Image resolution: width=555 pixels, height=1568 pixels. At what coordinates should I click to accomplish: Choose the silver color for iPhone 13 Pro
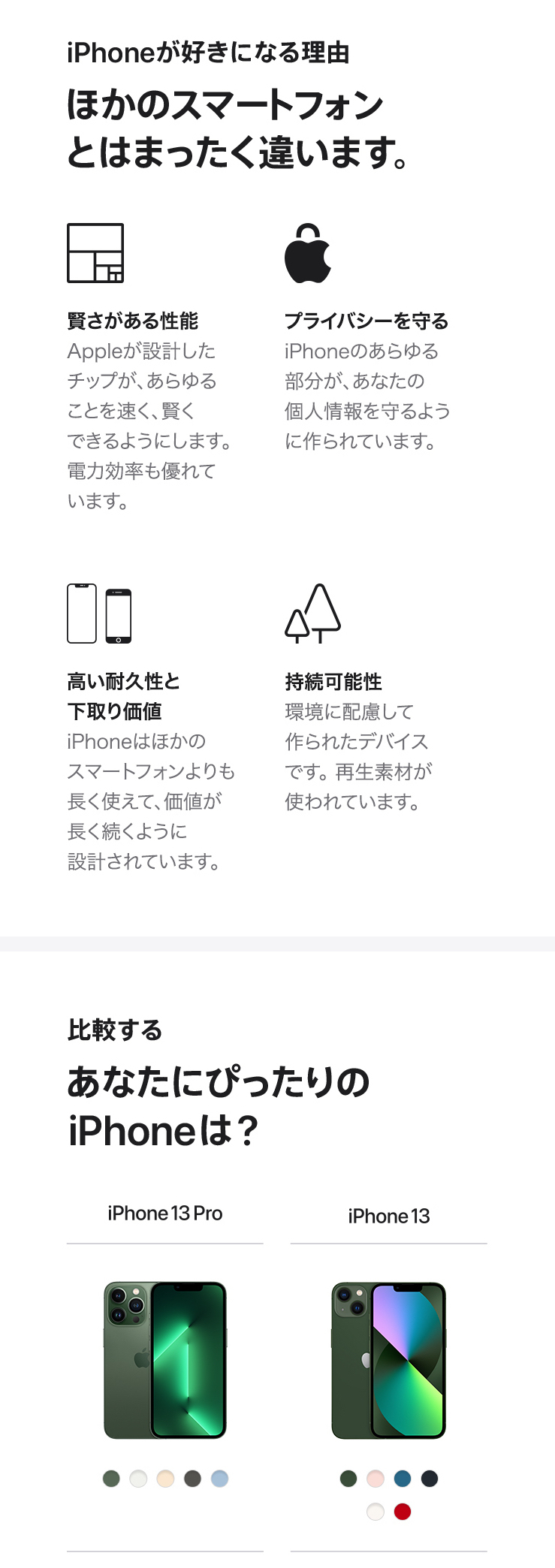click(138, 1479)
